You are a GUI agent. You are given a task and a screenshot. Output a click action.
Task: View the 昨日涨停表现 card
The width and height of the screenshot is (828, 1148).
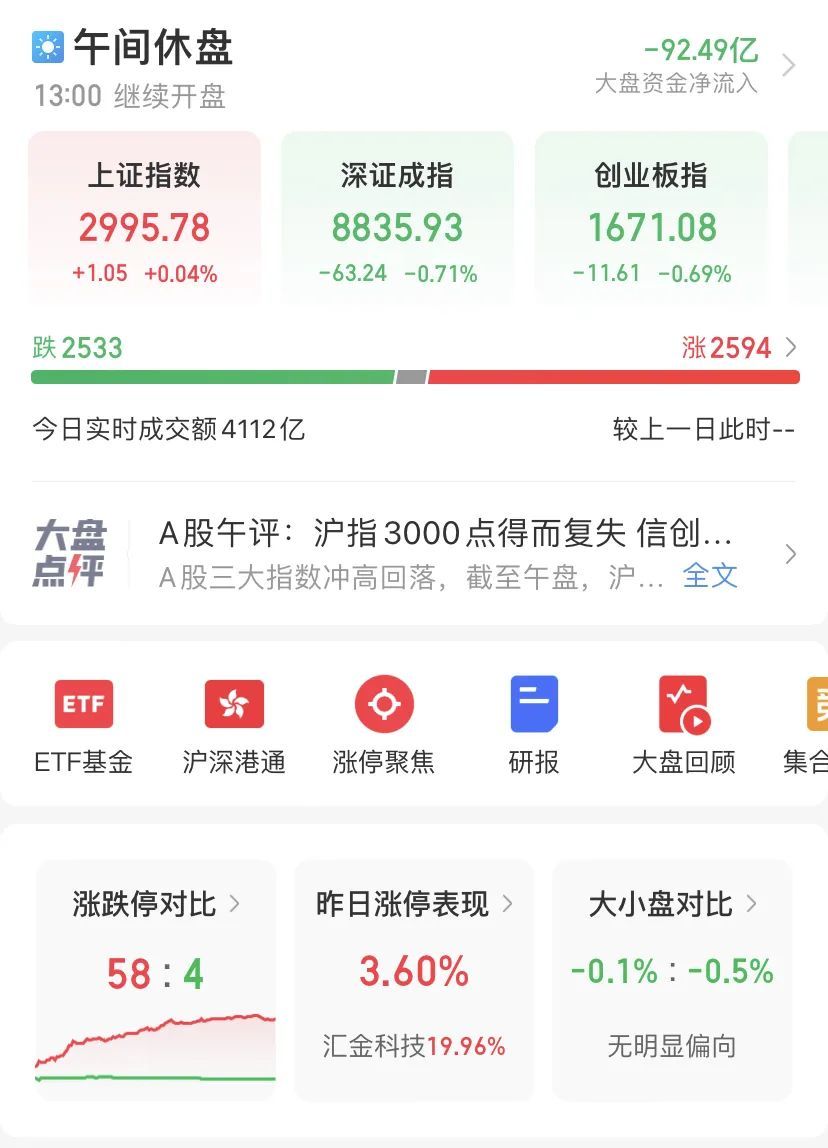point(414,980)
